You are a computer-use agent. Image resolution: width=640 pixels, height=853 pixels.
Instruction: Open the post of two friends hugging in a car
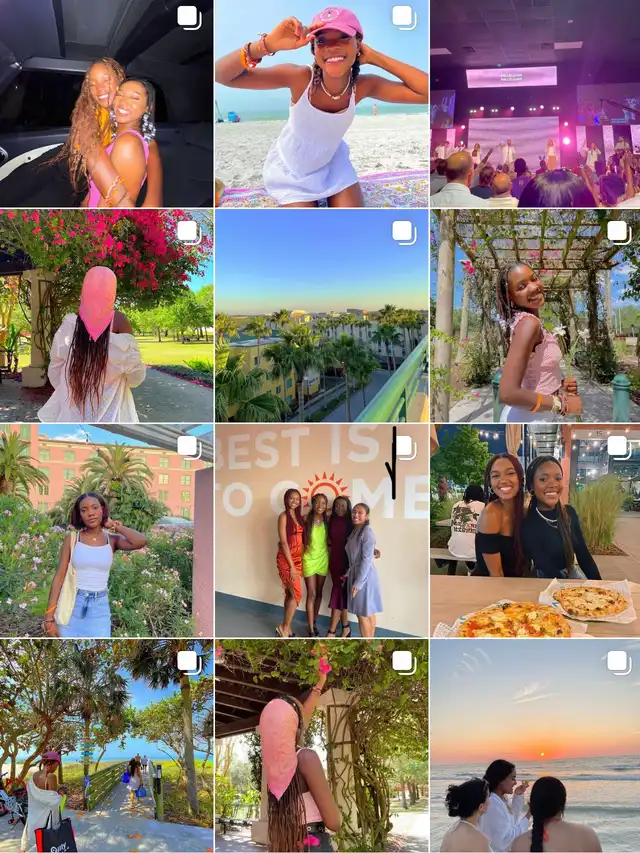(106, 103)
